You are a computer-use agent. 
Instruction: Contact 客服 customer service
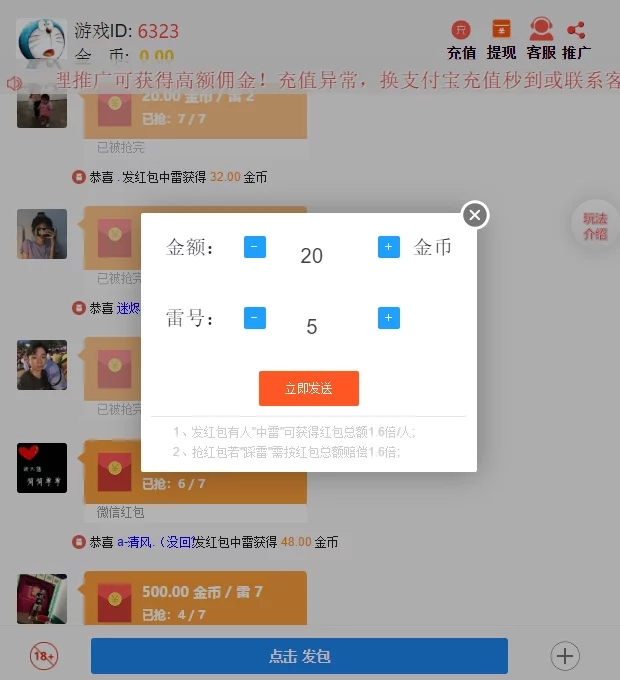tap(541, 40)
